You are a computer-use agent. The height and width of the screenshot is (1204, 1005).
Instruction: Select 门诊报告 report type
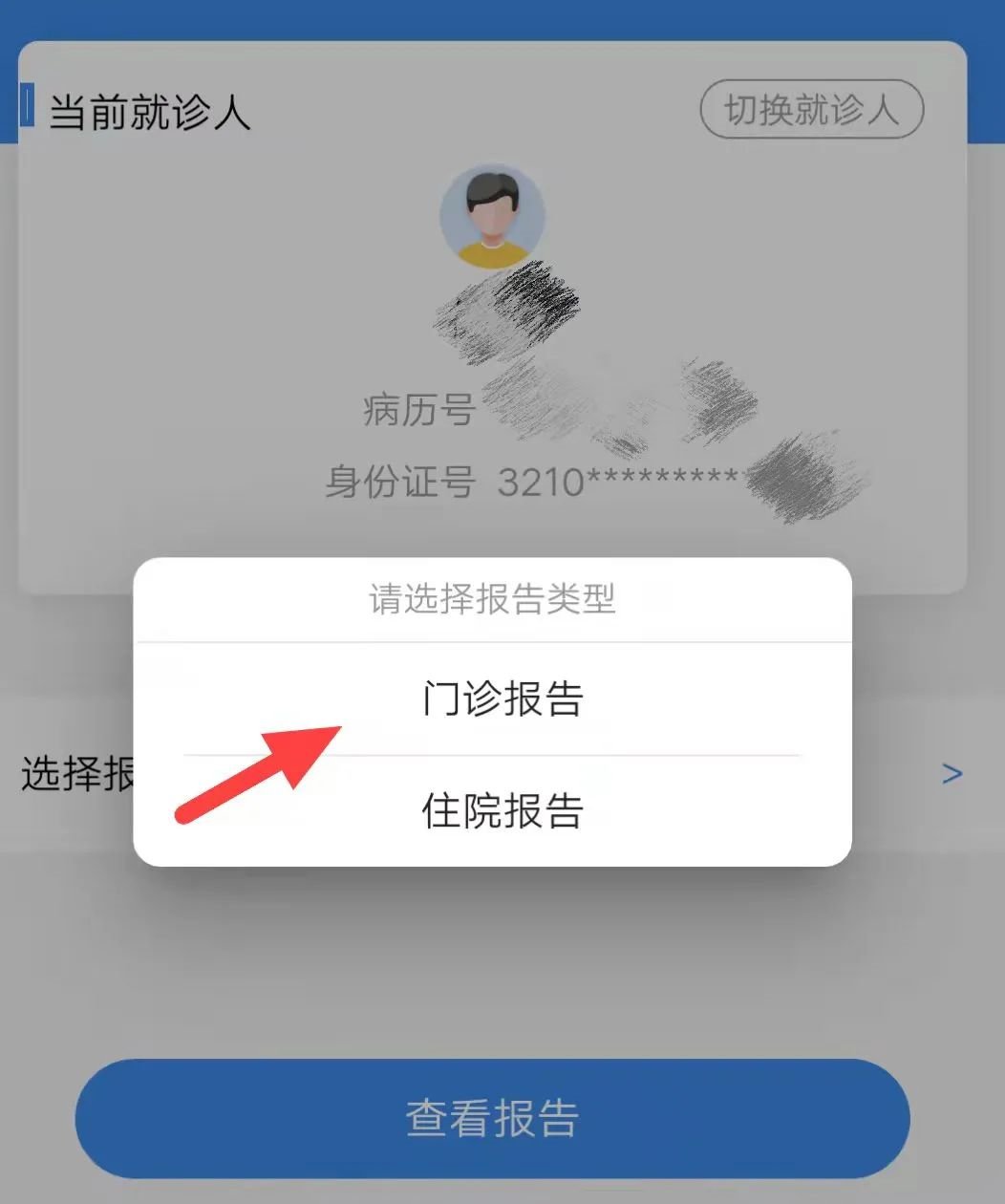point(502,699)
